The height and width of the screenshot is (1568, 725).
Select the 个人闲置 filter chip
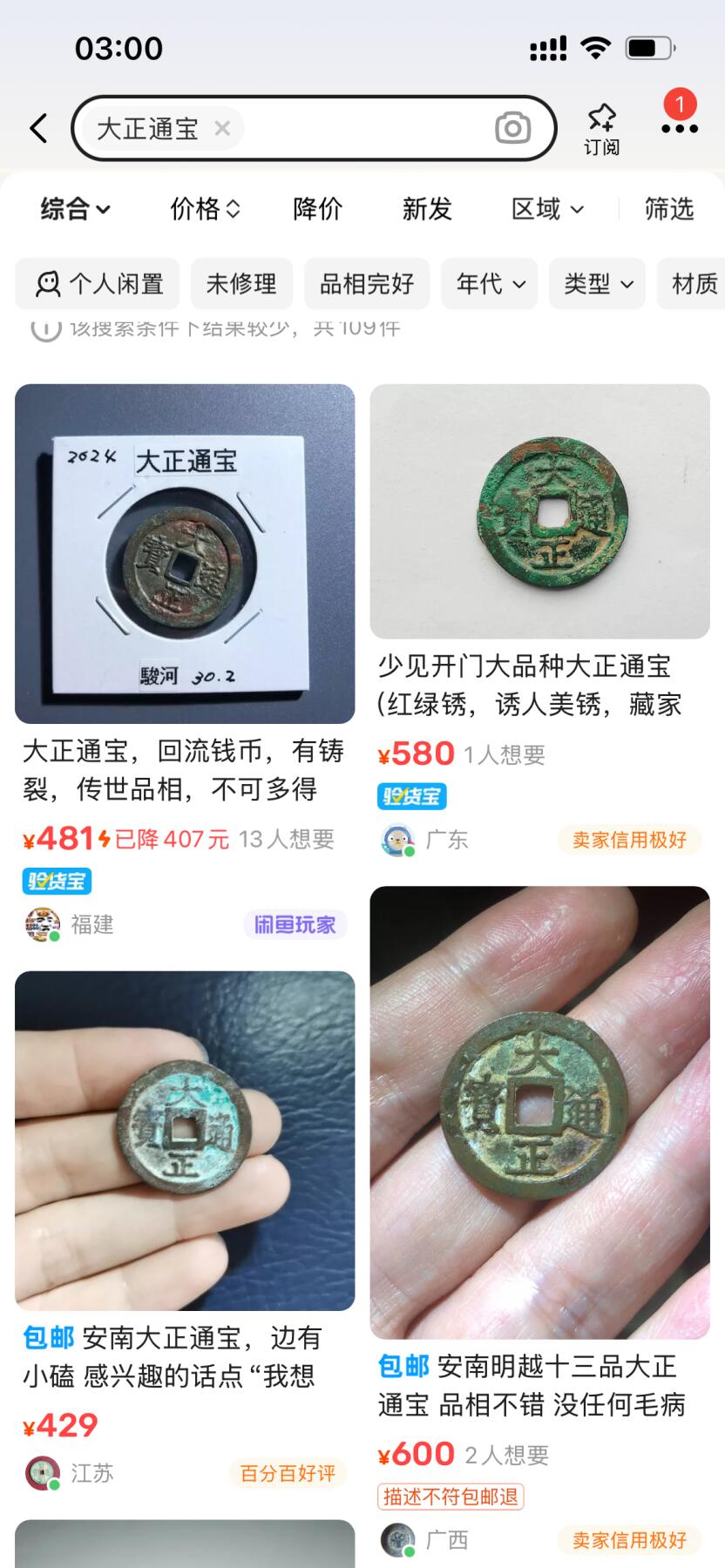pos(98,283)
